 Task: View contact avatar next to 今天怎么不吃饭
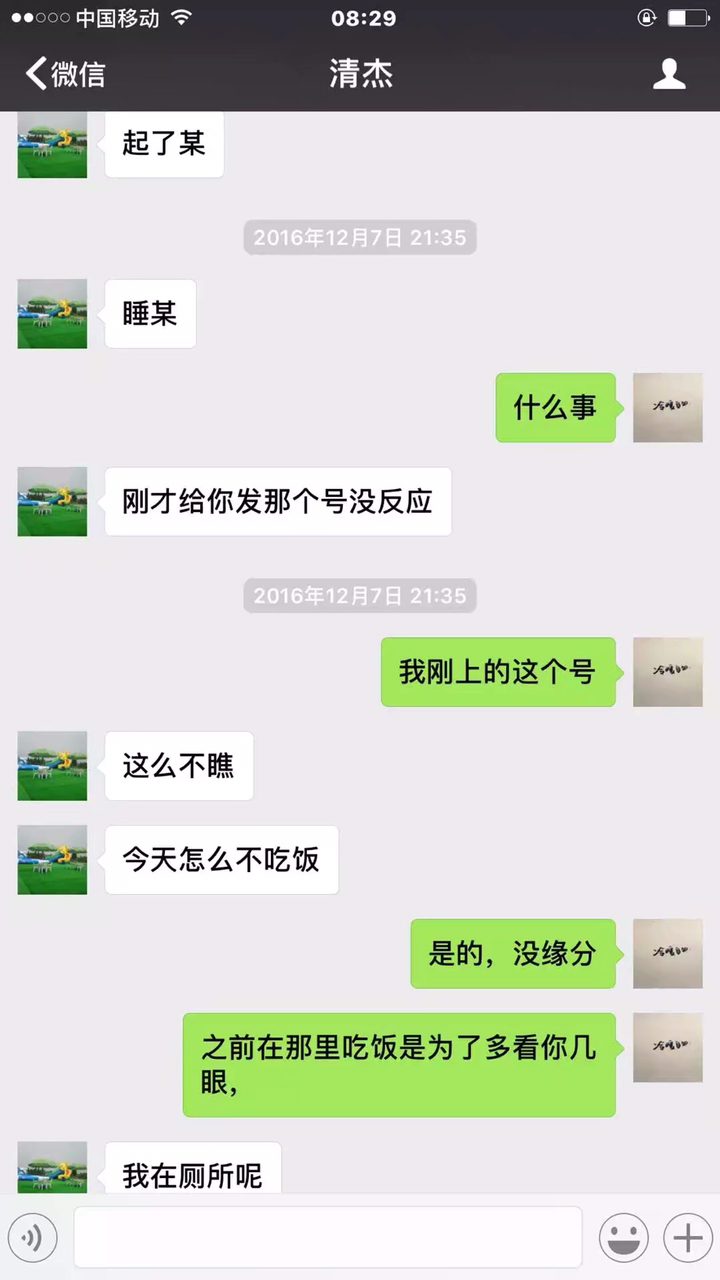52,860
